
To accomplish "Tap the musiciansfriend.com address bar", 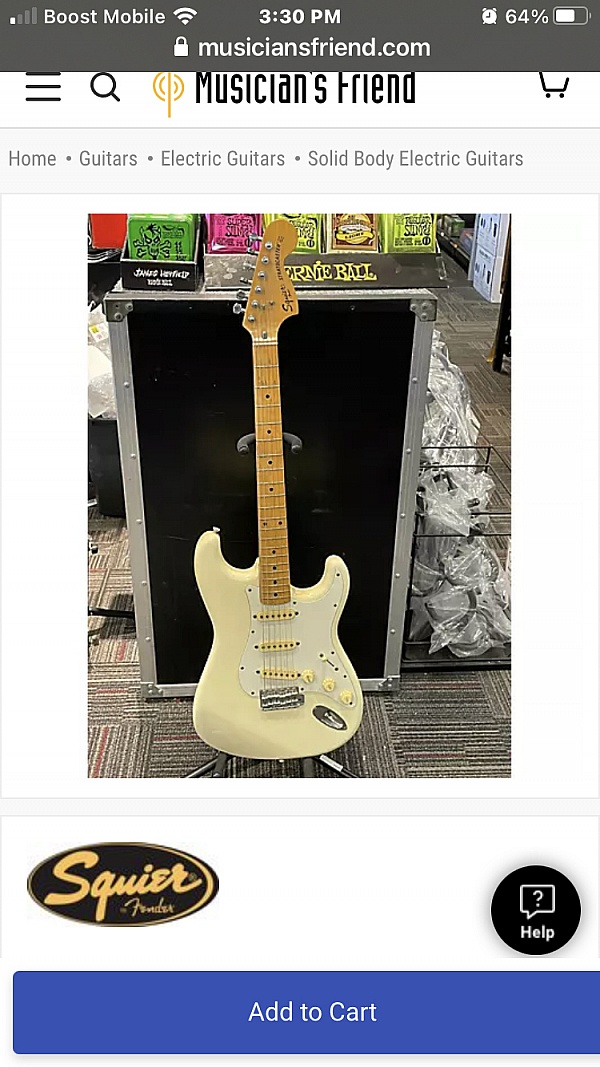I will pyautogui.click(x=302, y=47).
